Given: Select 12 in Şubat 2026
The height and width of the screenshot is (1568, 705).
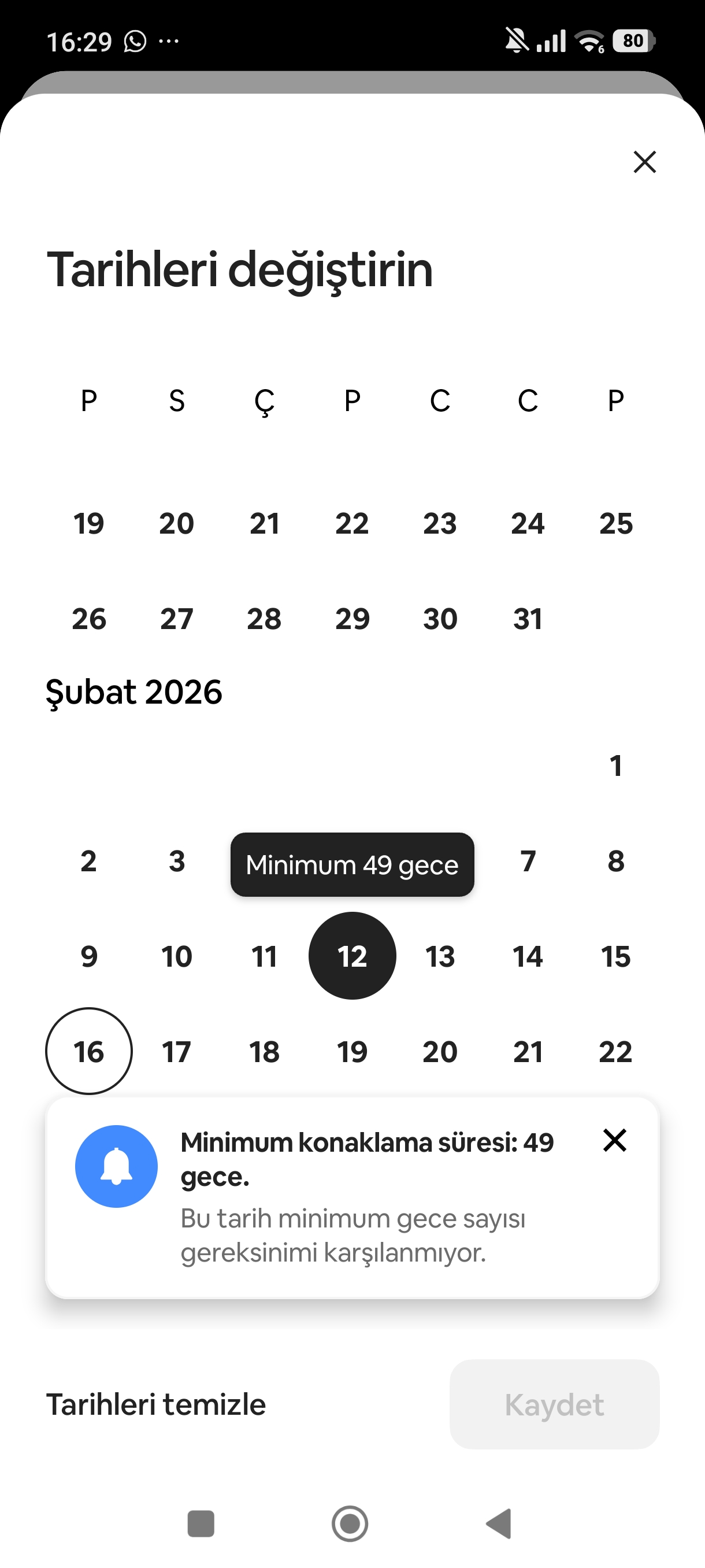Looking at the screenshot, I should (x=352, y=956).
